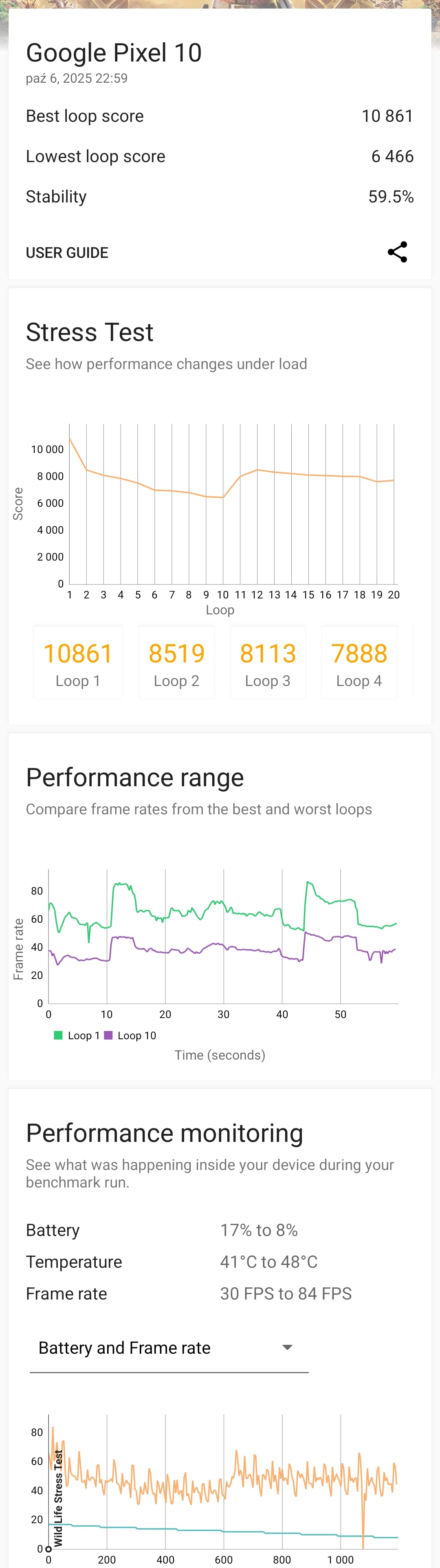The image size is (440, 1568).
Task: Select the Loop 2 score card
Action: (x=176, y=664)
